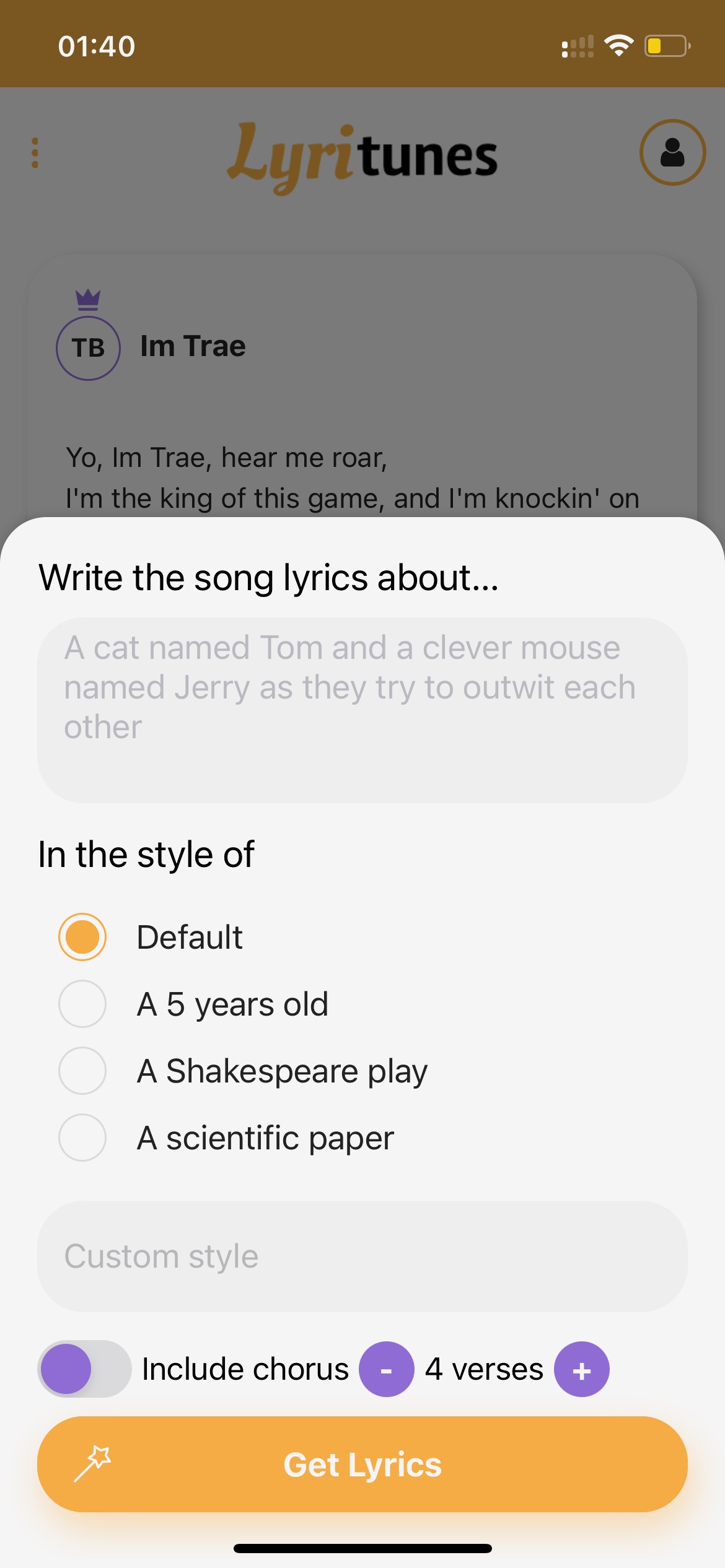725x1568 pixels.
Task: Tap the Get Lyrics button
Action: point(362,1465)
